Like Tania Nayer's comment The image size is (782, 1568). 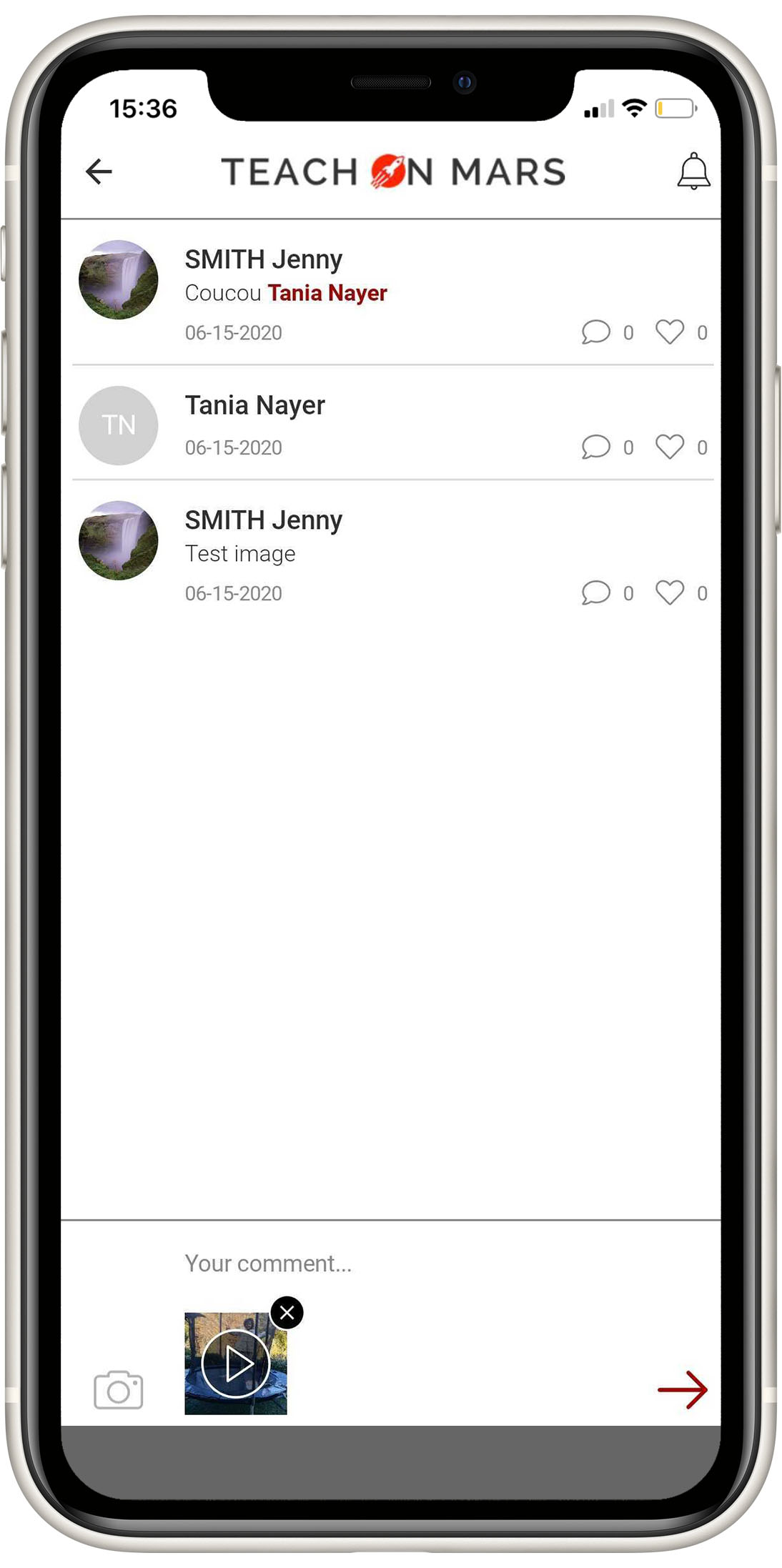click(670, 447)
